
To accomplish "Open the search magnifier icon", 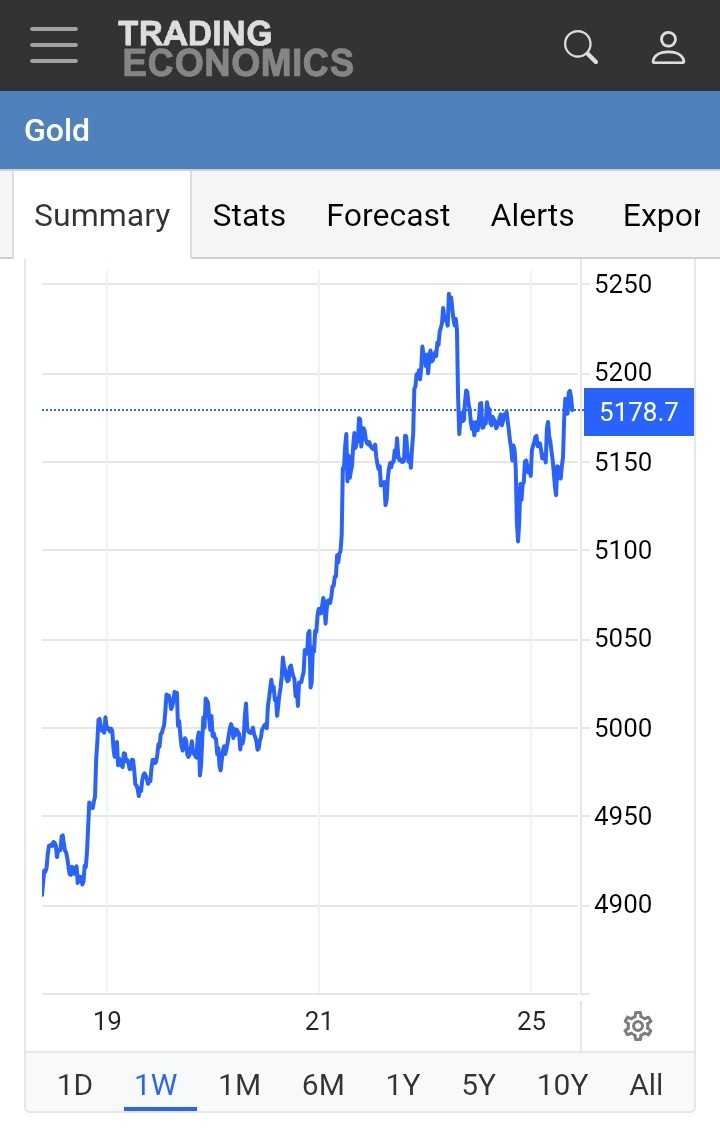I will pyautogui.click(x=580, y=46).
